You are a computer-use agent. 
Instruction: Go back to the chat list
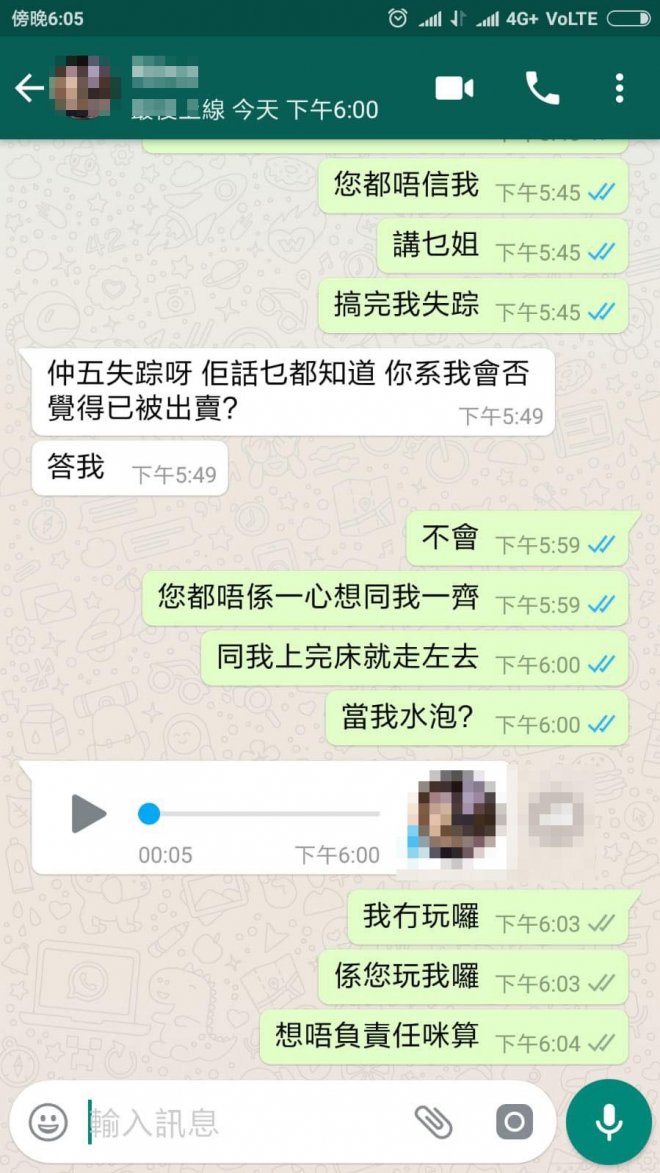click(x=28, y=89)
